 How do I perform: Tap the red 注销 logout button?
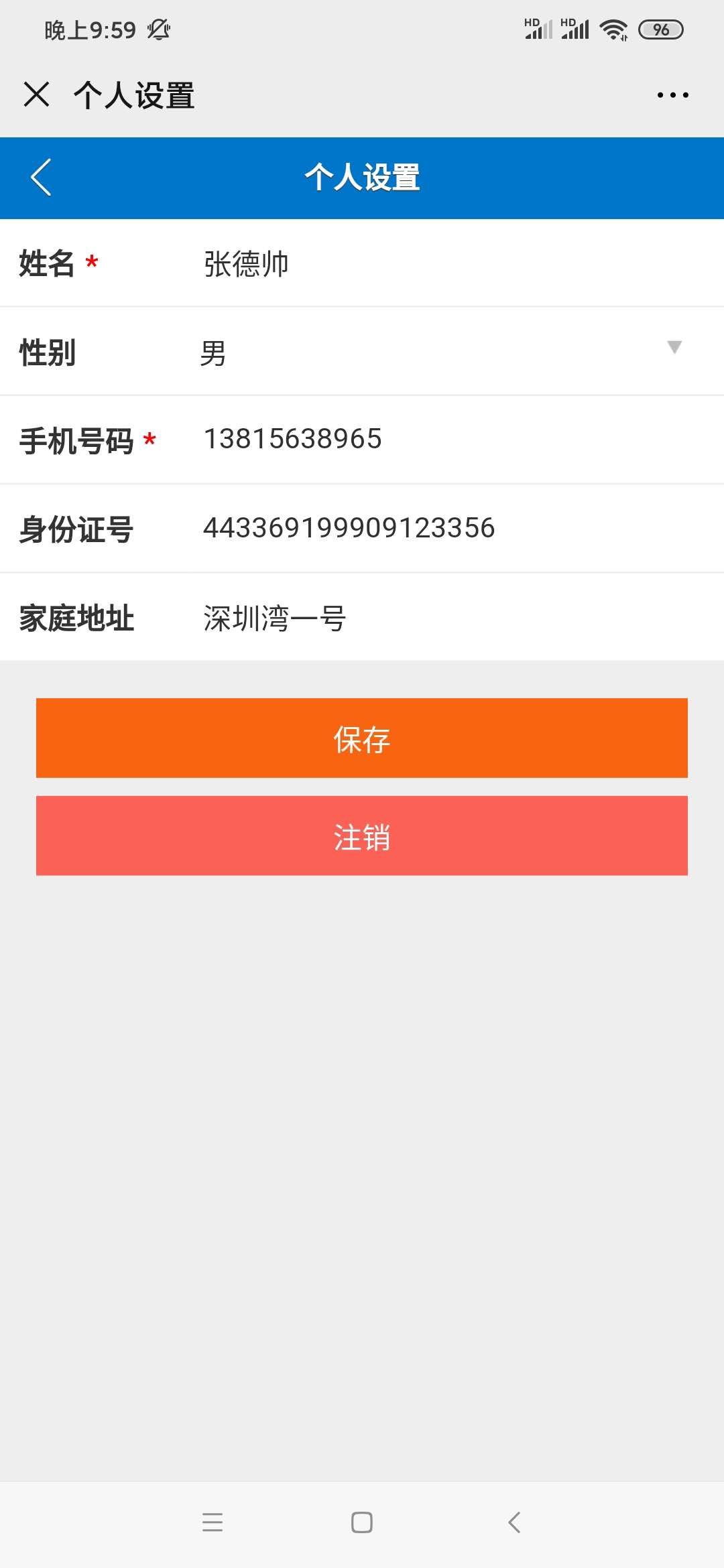[x=362, y=836]
